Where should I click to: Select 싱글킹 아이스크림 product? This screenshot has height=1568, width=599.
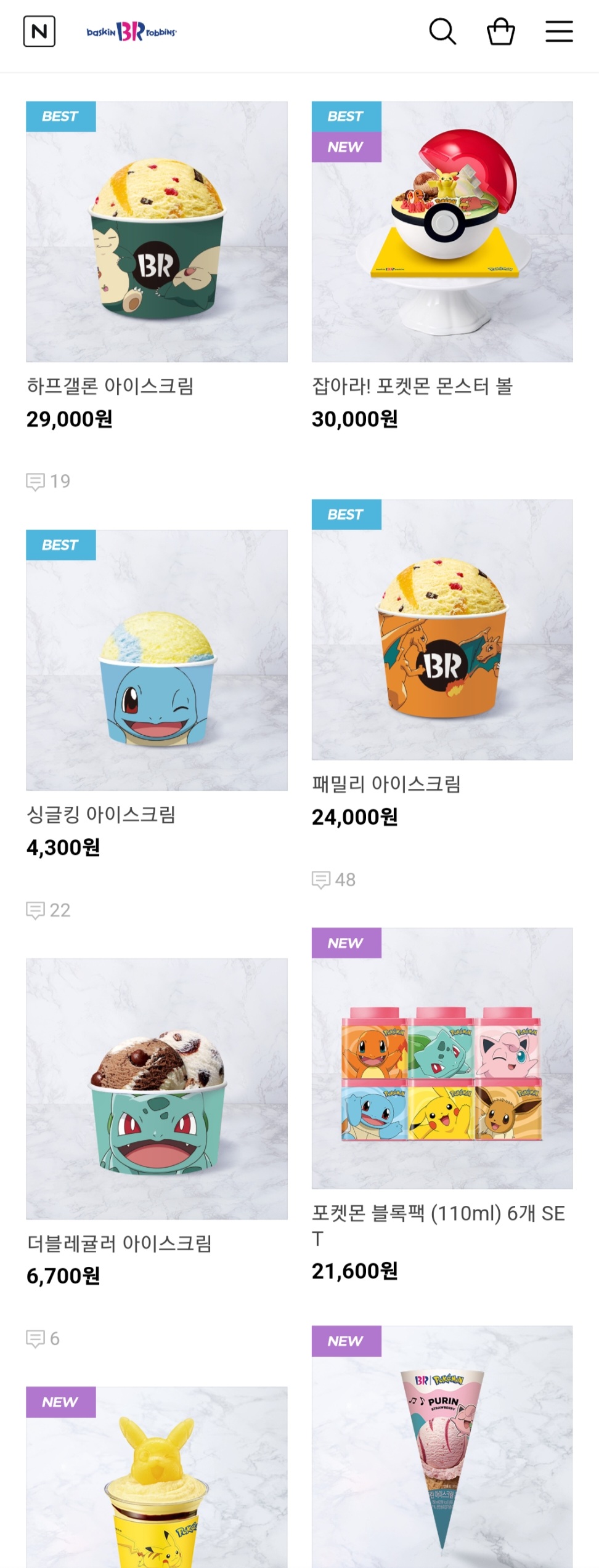(157, 660)
